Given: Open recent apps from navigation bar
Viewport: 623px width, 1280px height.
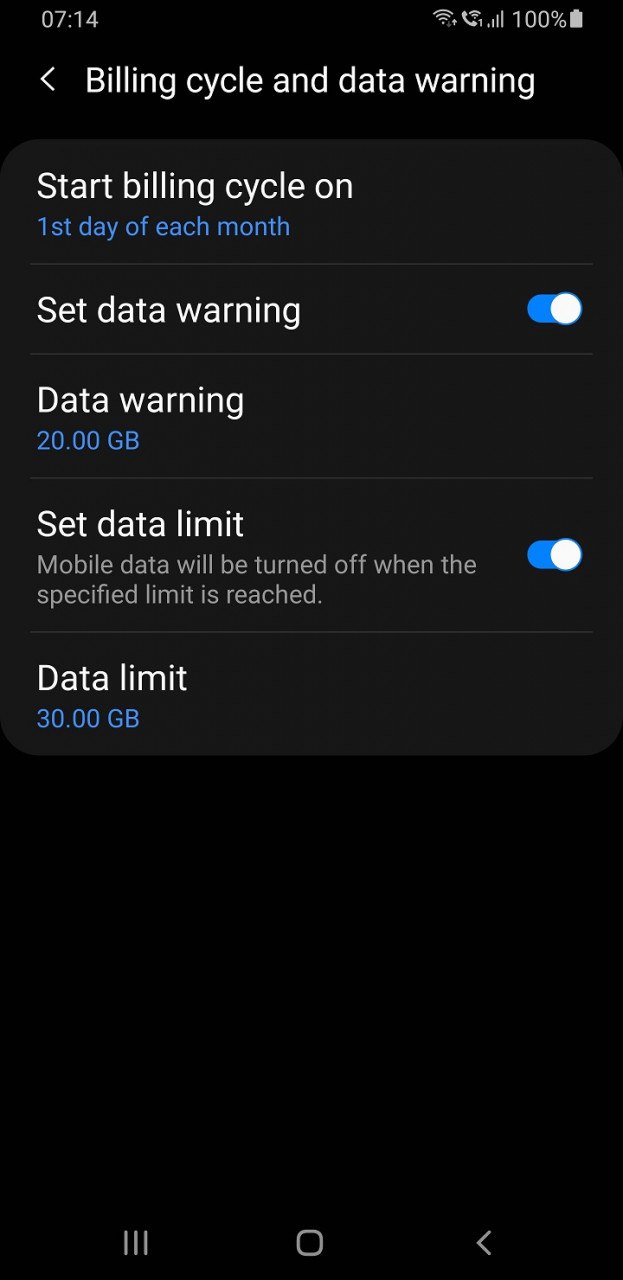Looking at the screenshot, I should pos(135,1242).
